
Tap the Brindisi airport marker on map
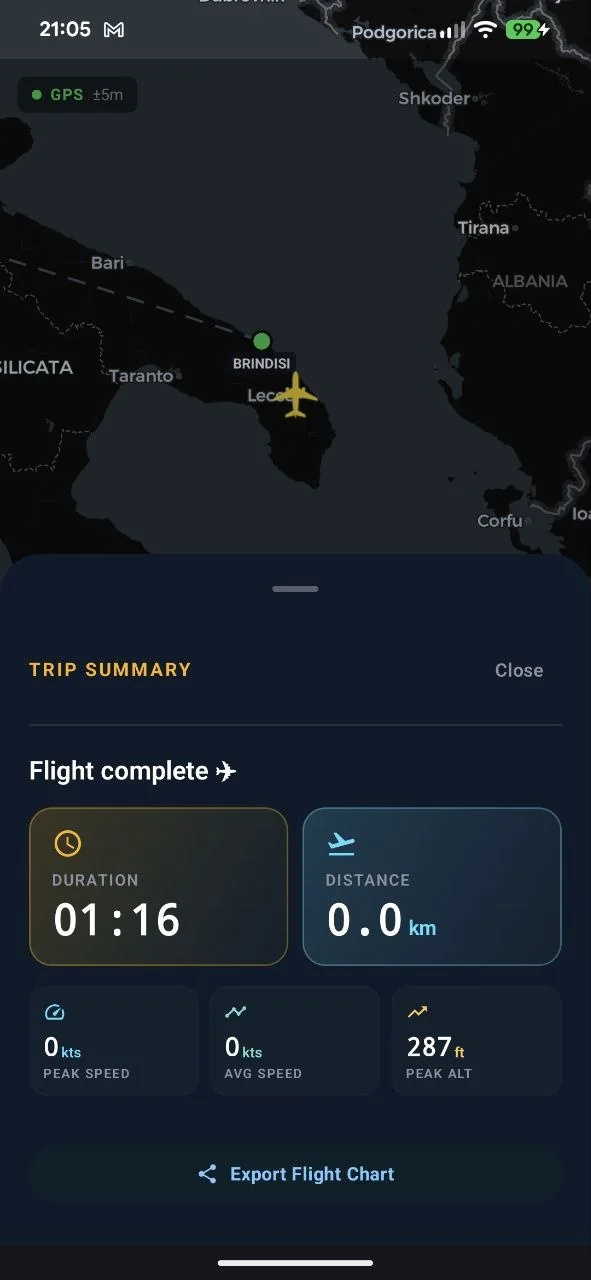pos(262,341)
